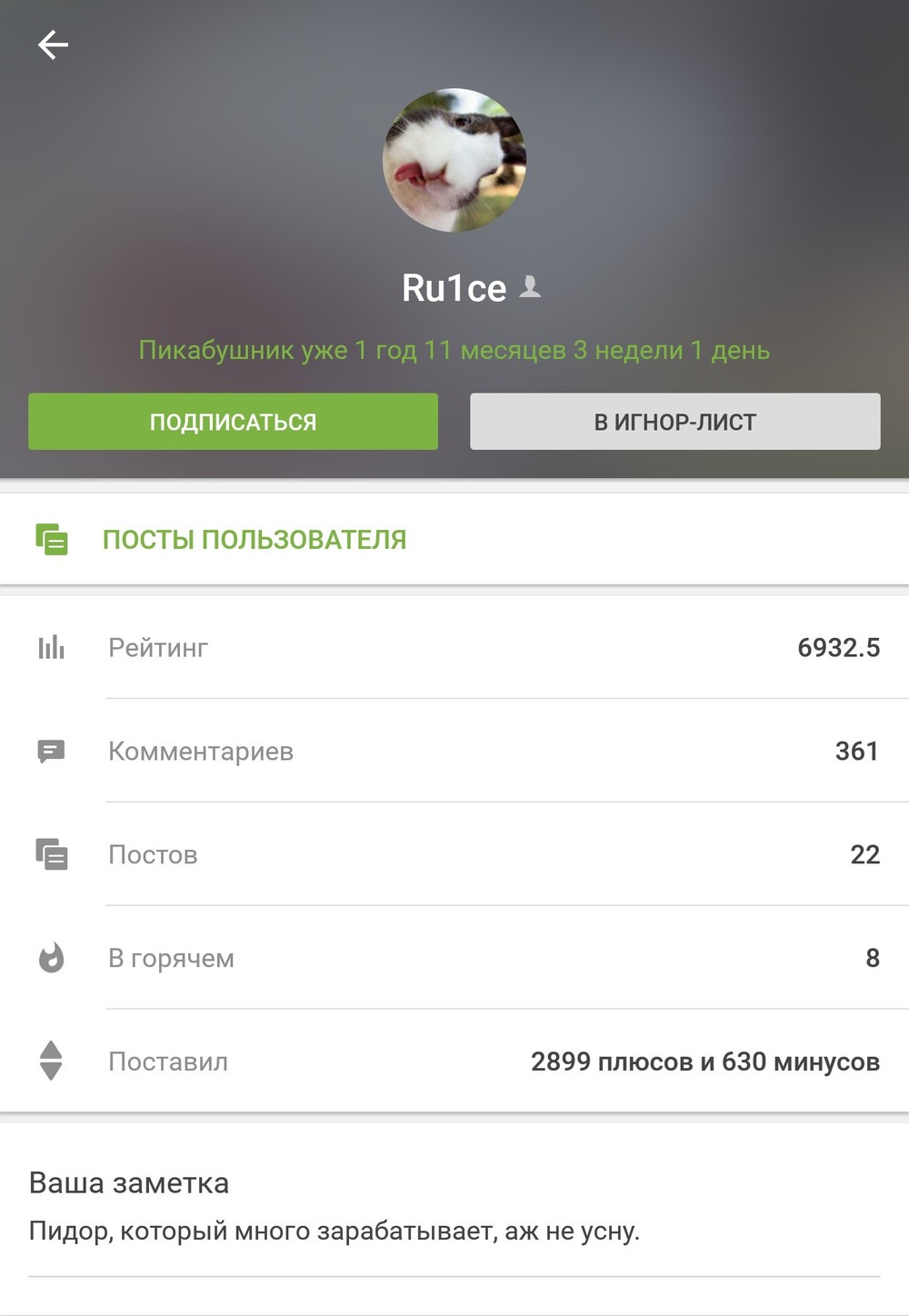909x1316 pixels.
Task: Subscribe via the ПОДПИСАТЬСЯ button
Action: click(233, 422)
